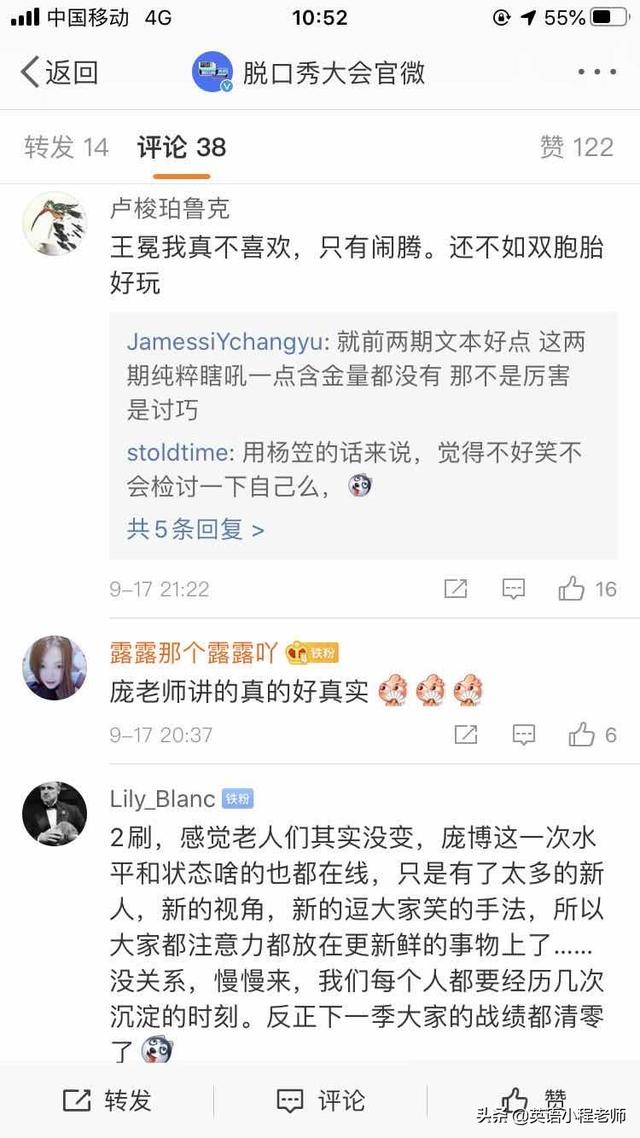Open 露露那个露露吖's profile avatar
This screenshot has width=640, height=1138.
click(54, 667)
